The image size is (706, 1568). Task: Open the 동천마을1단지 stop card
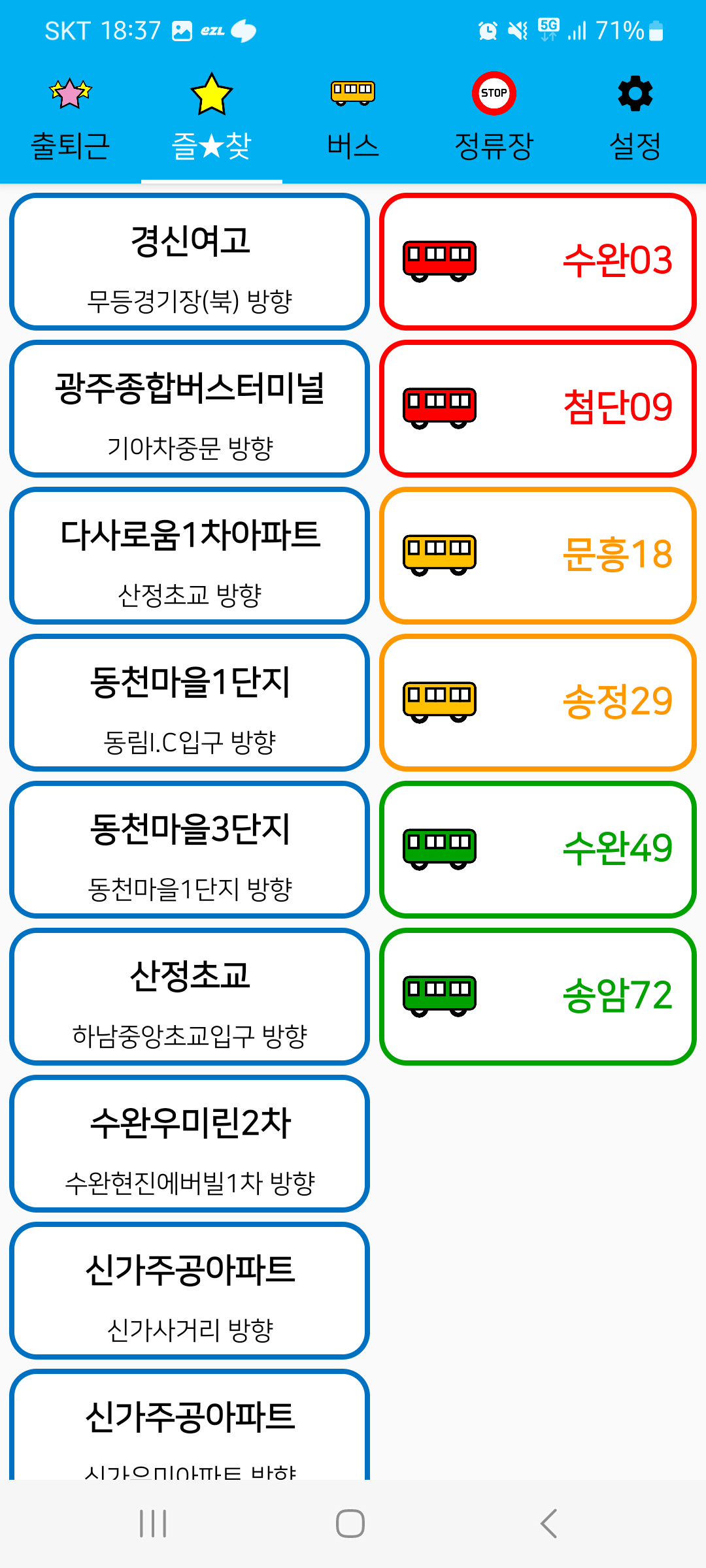pos(190,702)
